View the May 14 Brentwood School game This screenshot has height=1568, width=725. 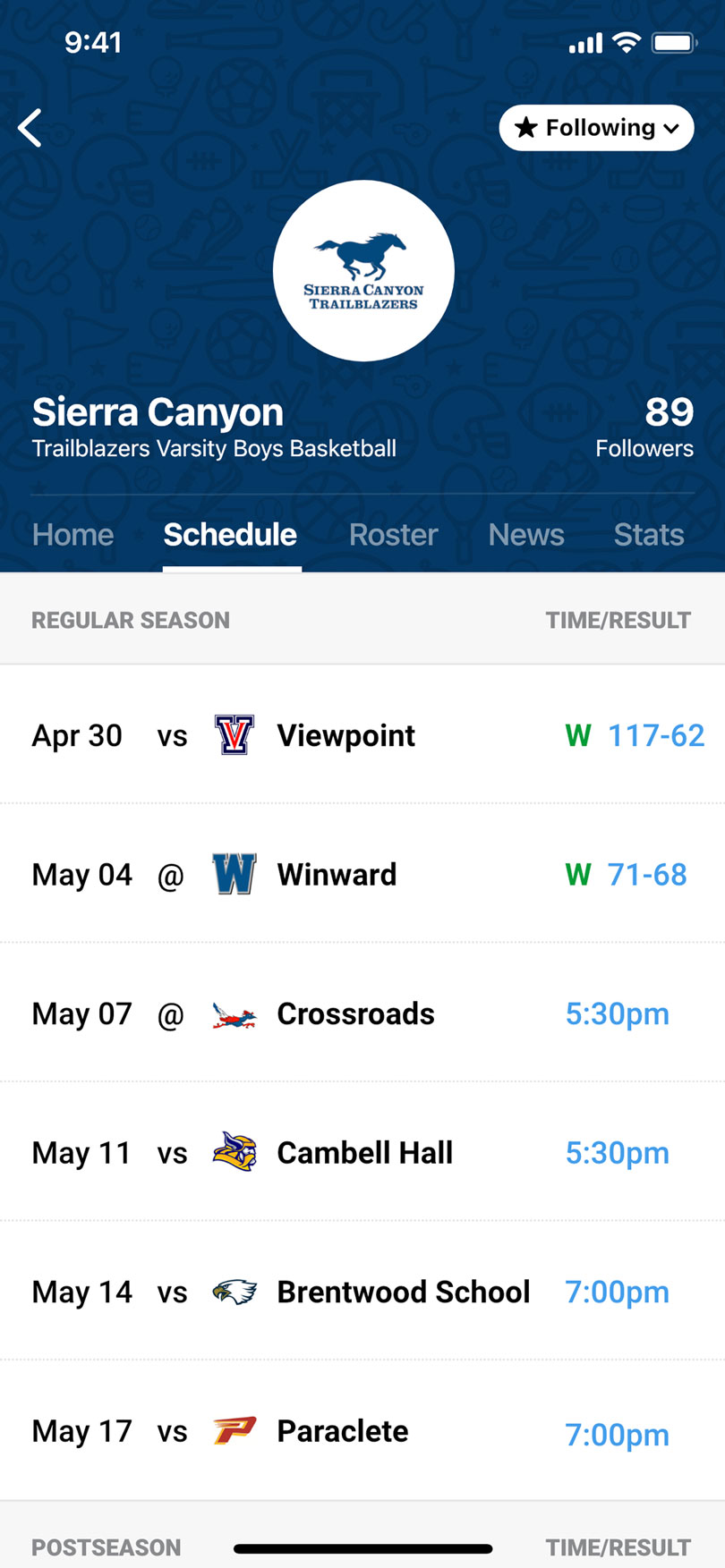coord(362,1292)
